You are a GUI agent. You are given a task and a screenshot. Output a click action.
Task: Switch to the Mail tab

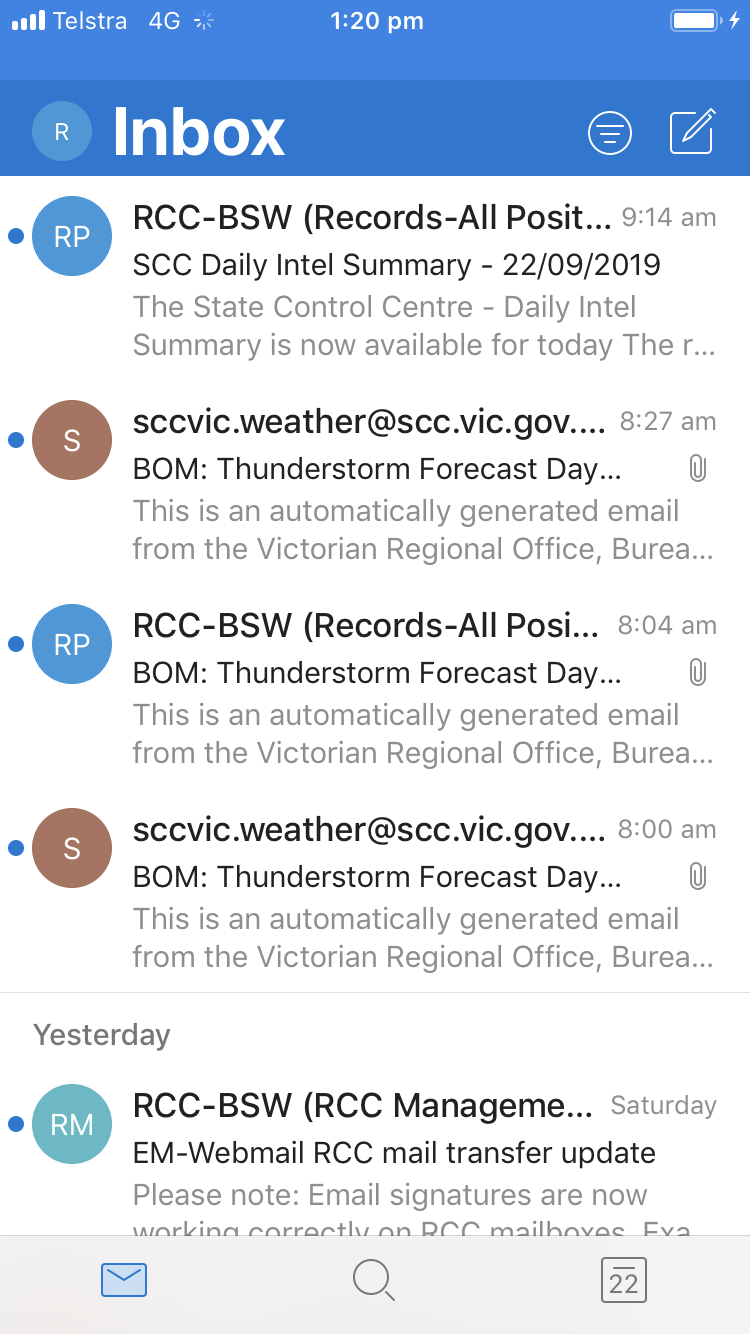click(x=124, y=1280)
